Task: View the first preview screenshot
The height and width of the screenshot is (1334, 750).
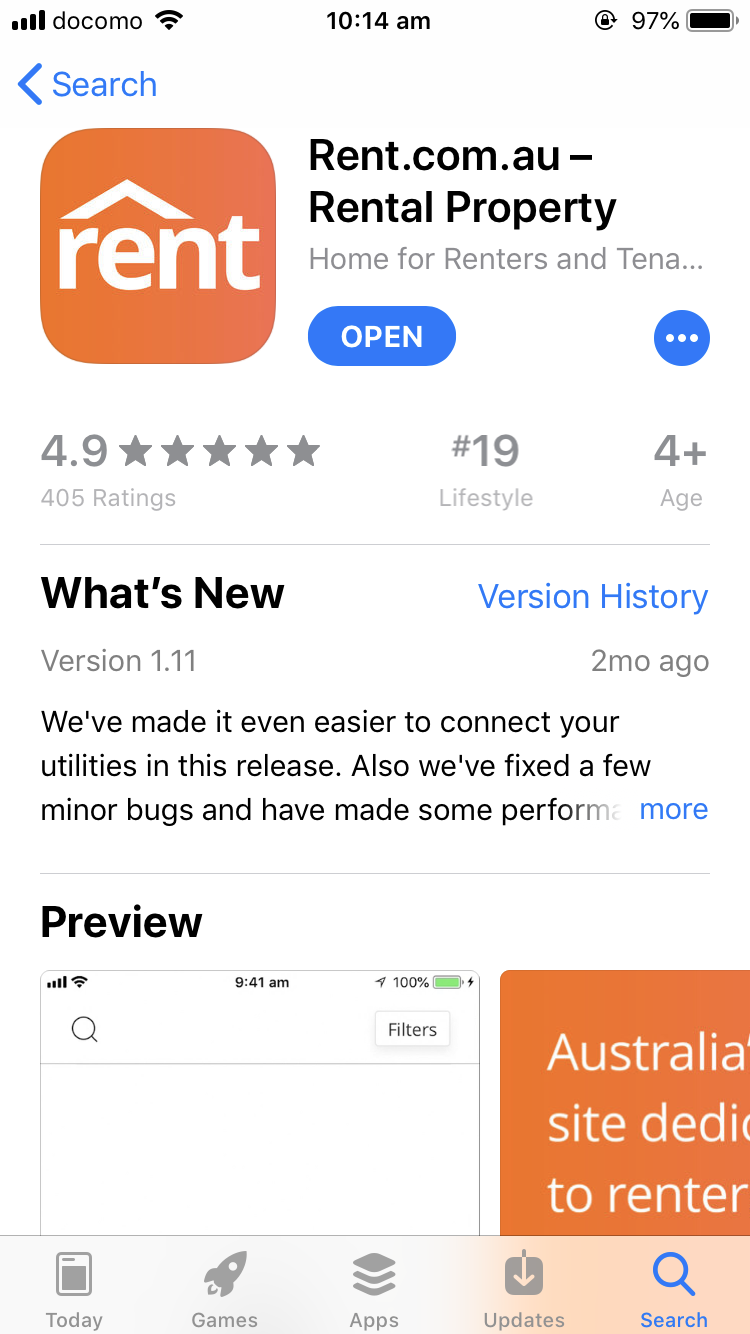Action: coord(260,1102)
